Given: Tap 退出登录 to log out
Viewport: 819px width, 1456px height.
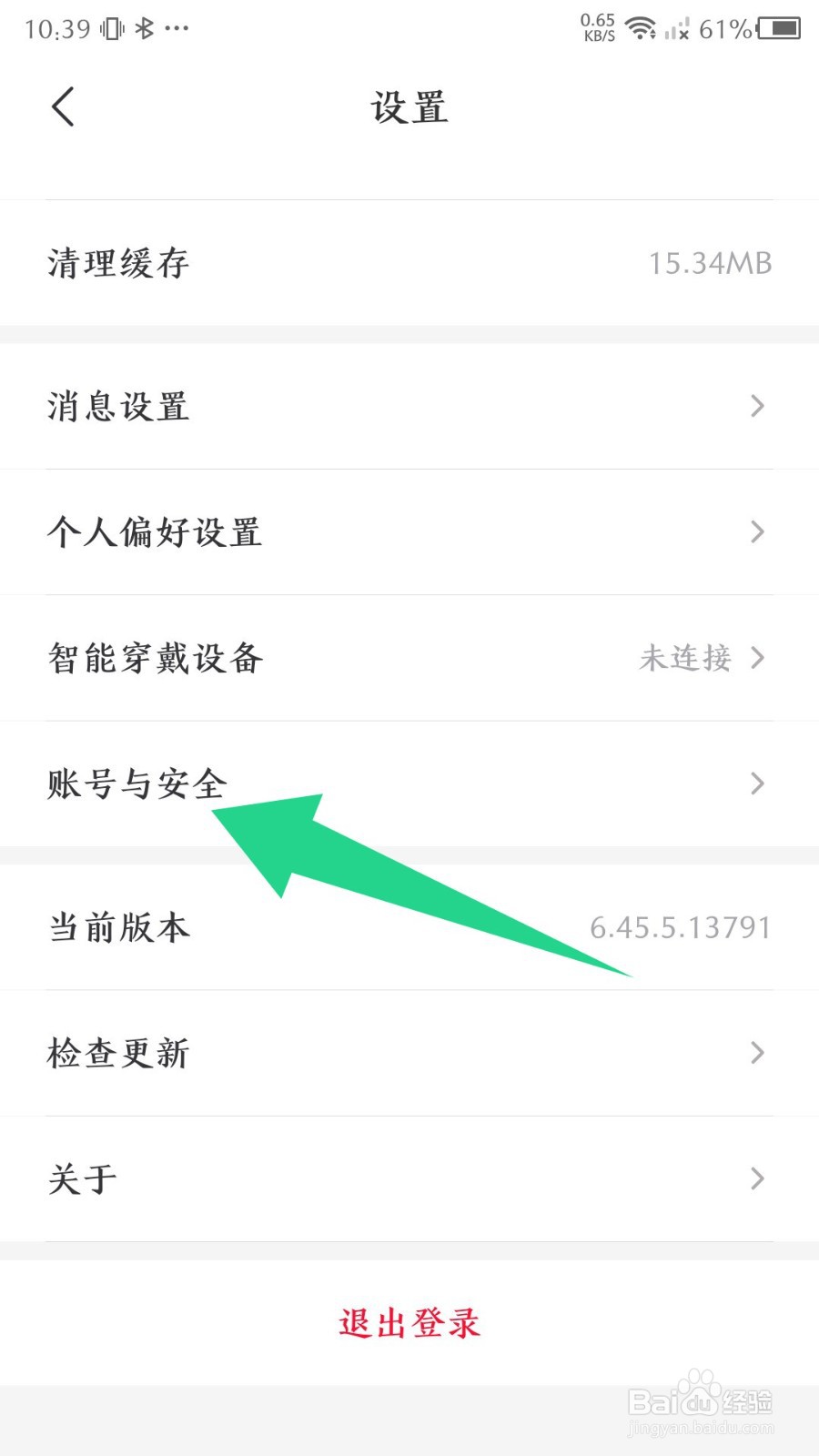Looking at the screenshot, I should coord(408,1324).
